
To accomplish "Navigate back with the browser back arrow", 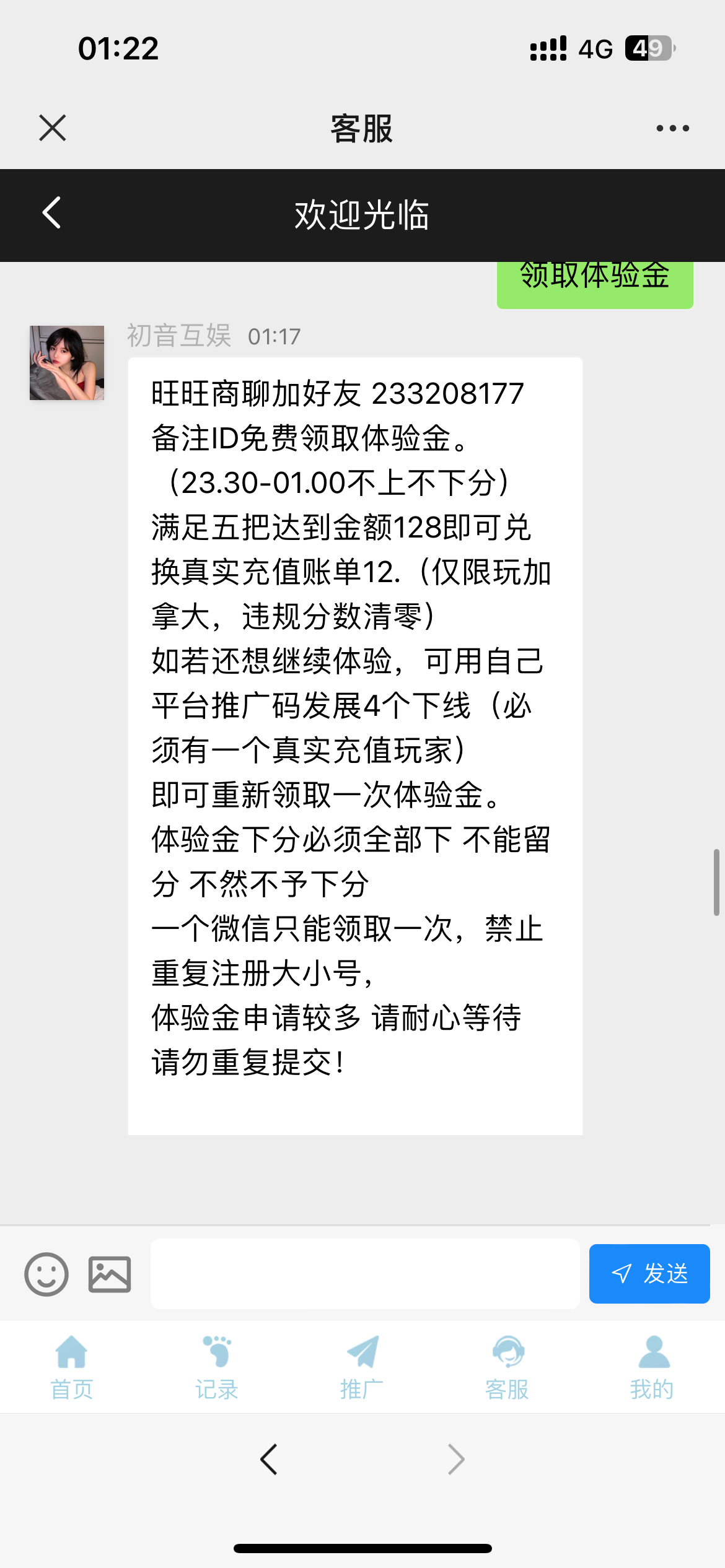I will click(x=269, y=1460).
